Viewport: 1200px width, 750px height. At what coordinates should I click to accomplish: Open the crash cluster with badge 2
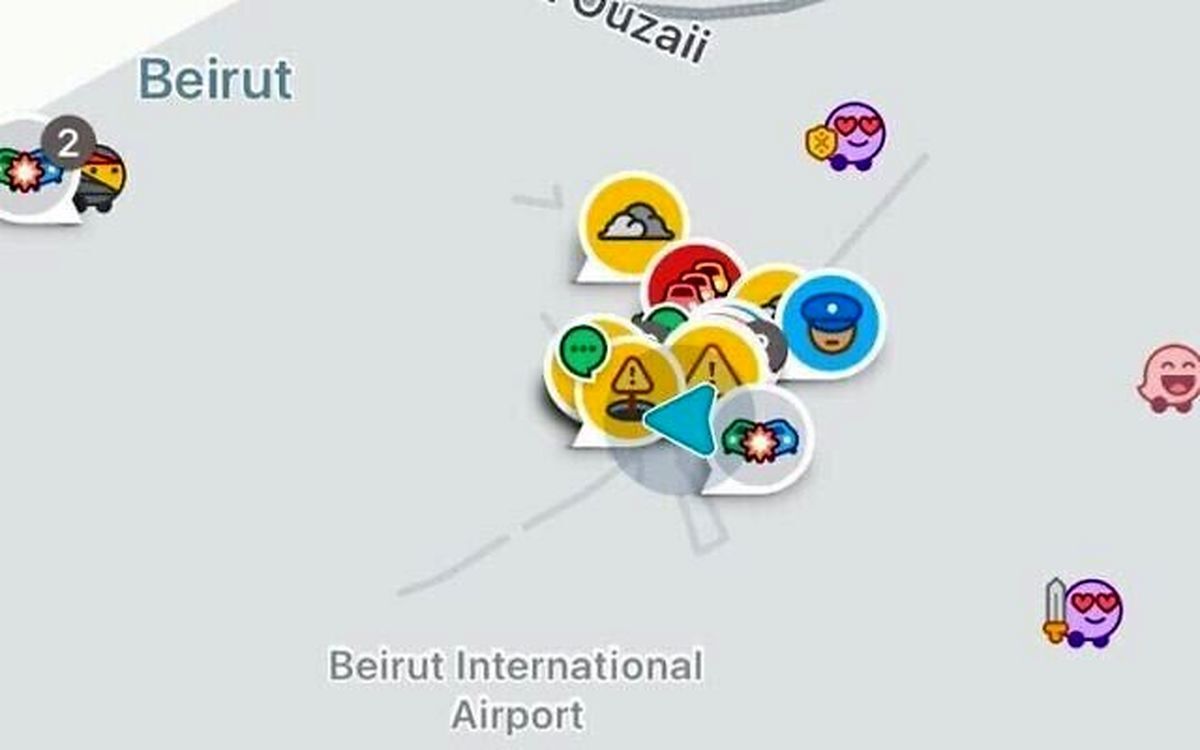pyautogui.click(x=28, y=170)
